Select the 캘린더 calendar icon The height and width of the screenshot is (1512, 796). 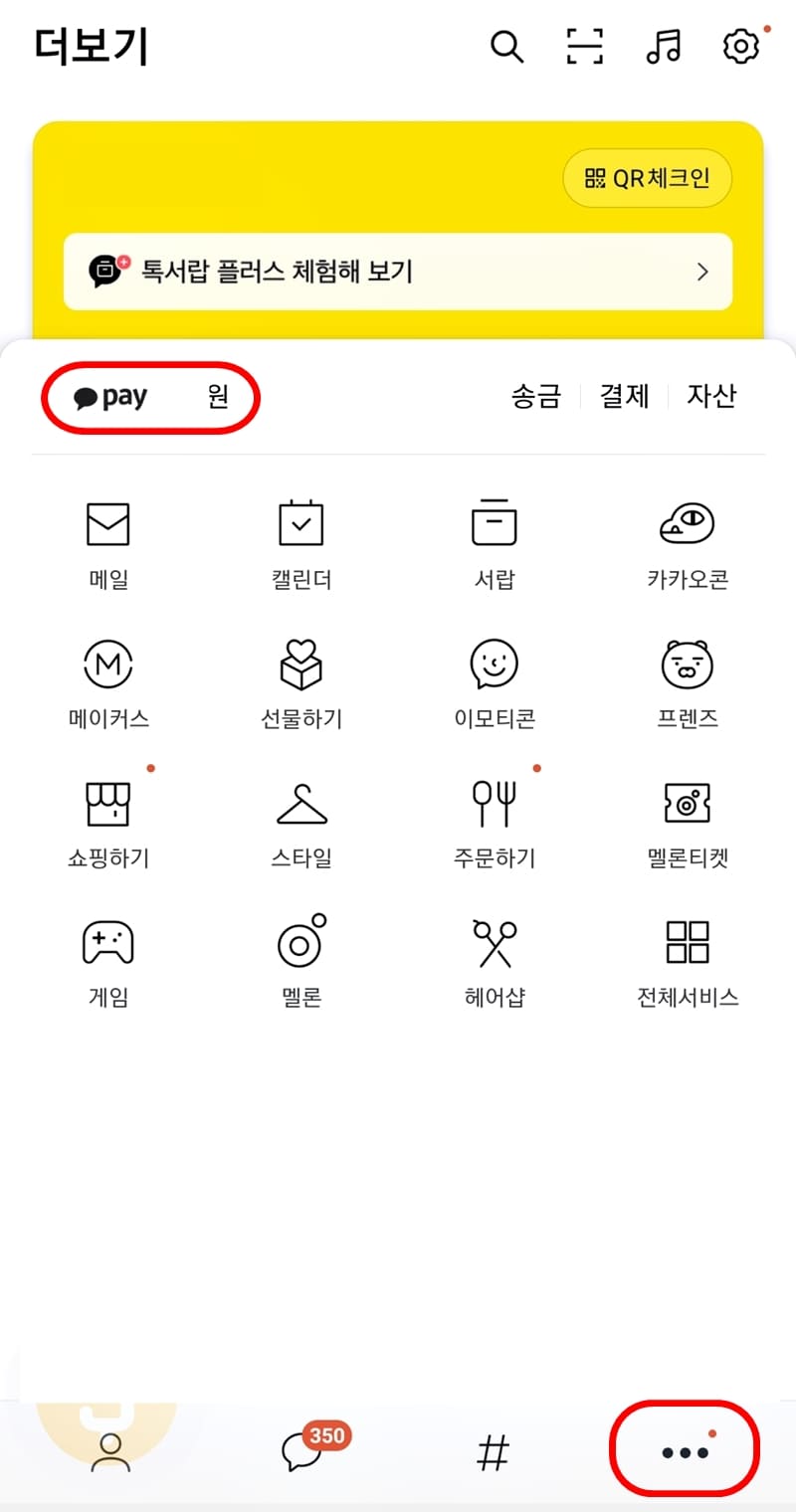coord(300,522)
